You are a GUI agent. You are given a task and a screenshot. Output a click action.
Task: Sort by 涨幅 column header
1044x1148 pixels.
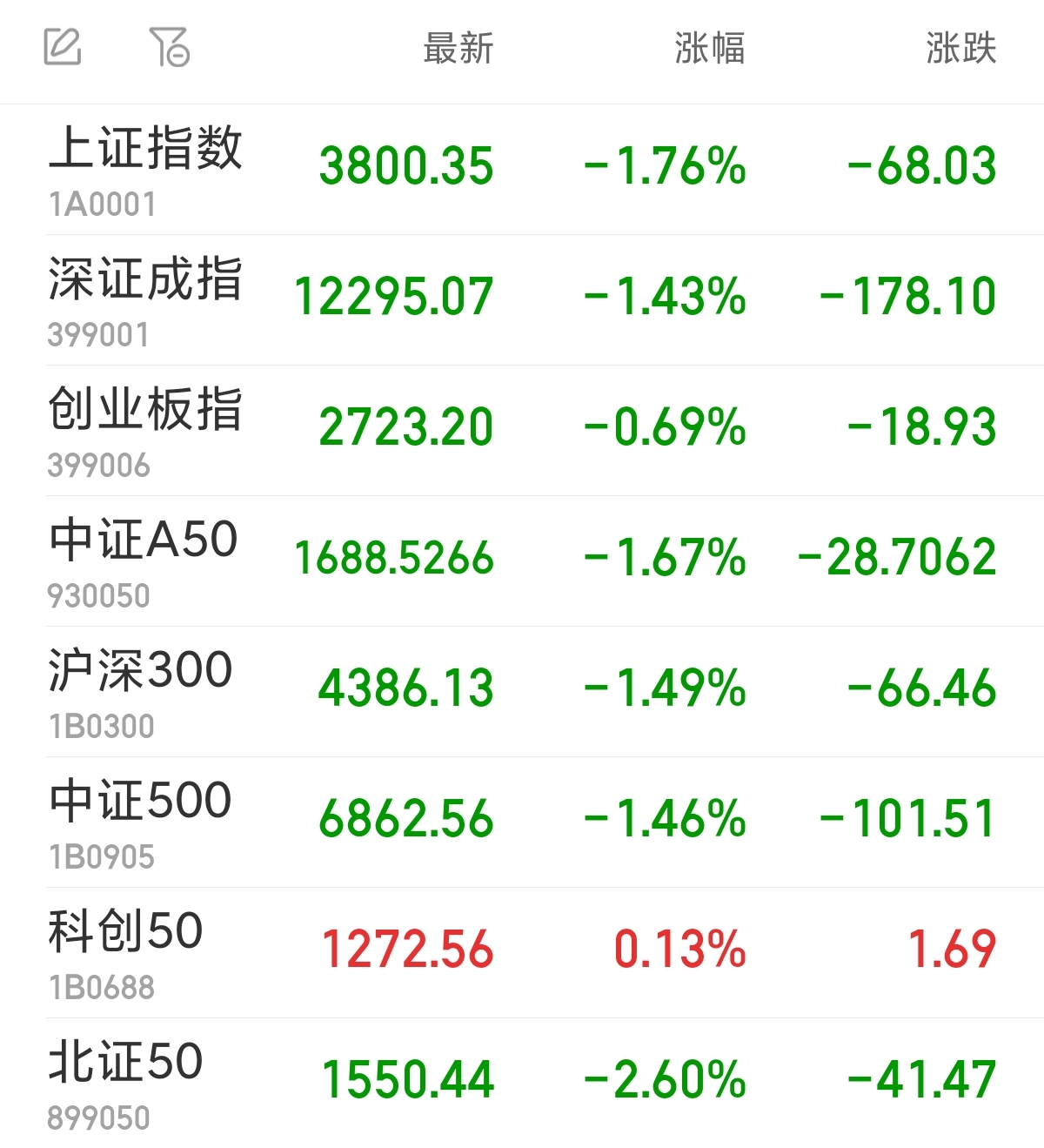coord(710,48)
